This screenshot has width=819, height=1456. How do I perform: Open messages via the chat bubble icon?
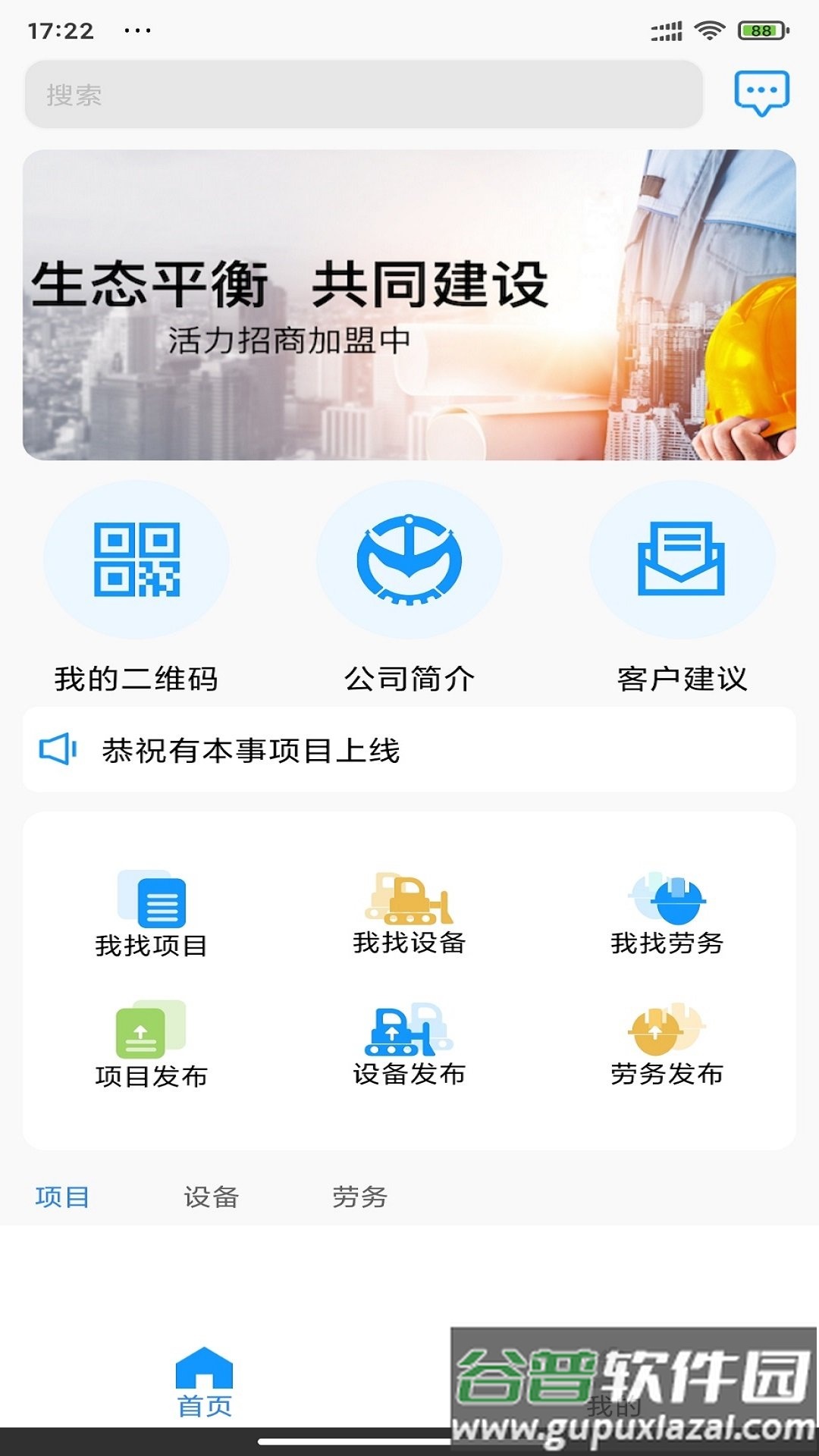761,93
